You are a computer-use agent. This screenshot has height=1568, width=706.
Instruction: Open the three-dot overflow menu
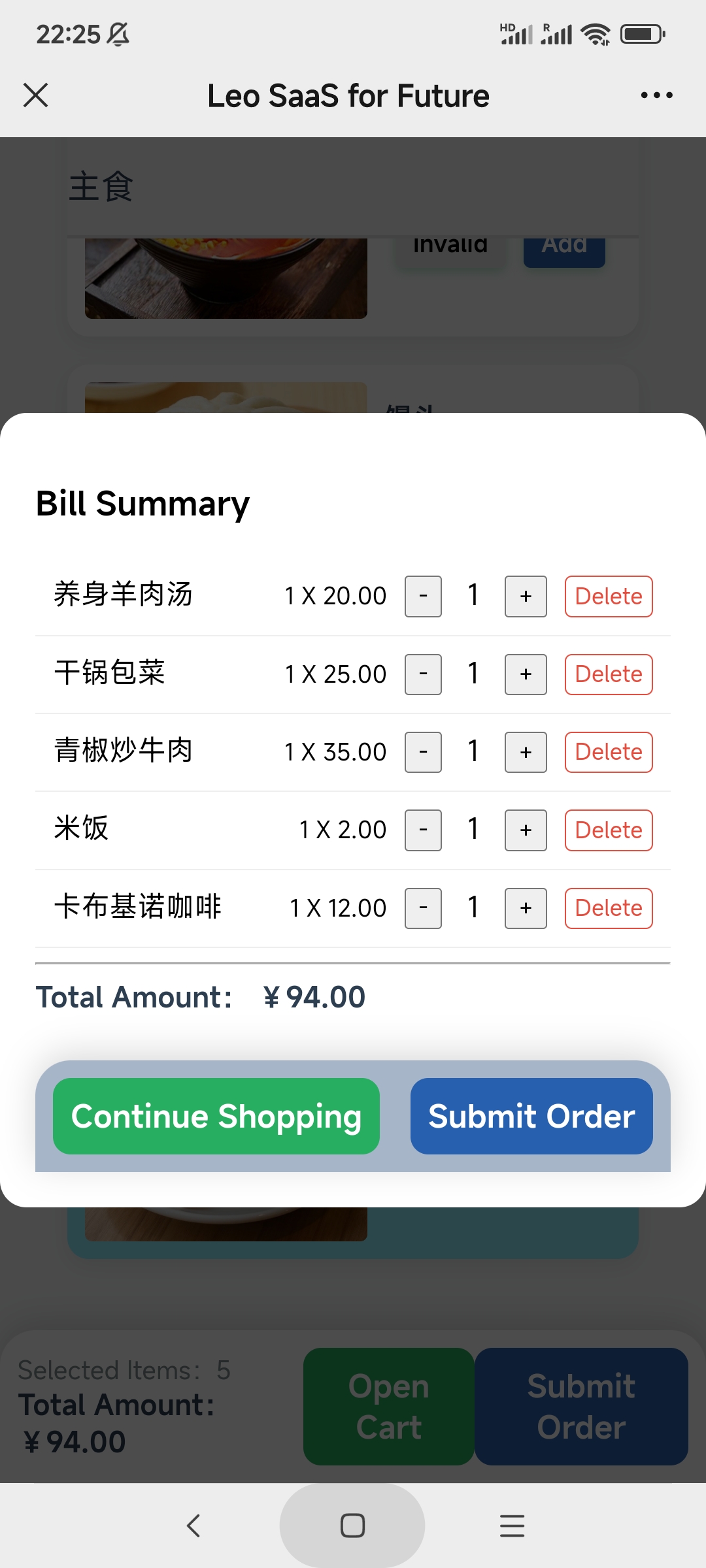(x=656, y=95)
